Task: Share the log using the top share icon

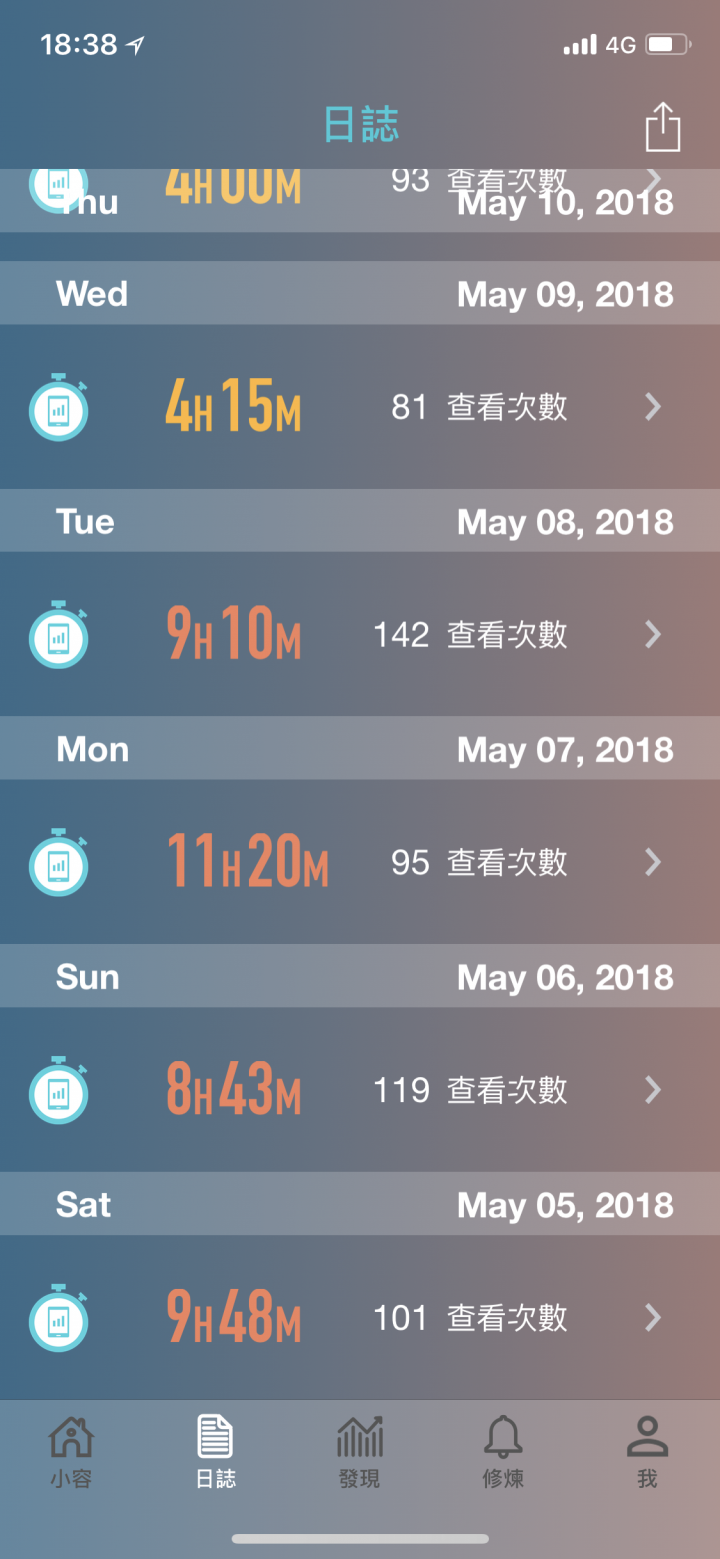Action: point(662,127)
